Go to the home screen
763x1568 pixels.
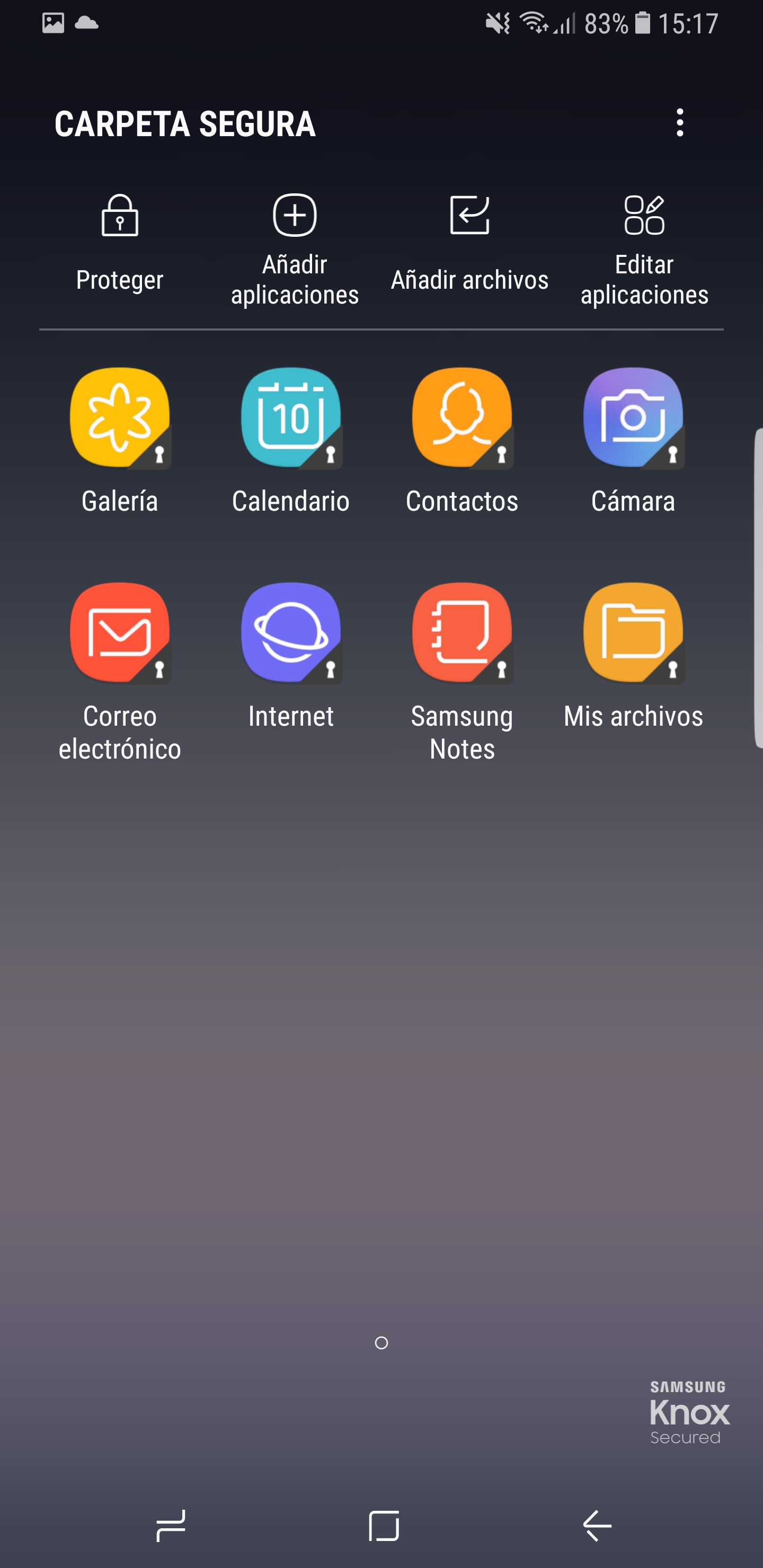(384, 1526)
